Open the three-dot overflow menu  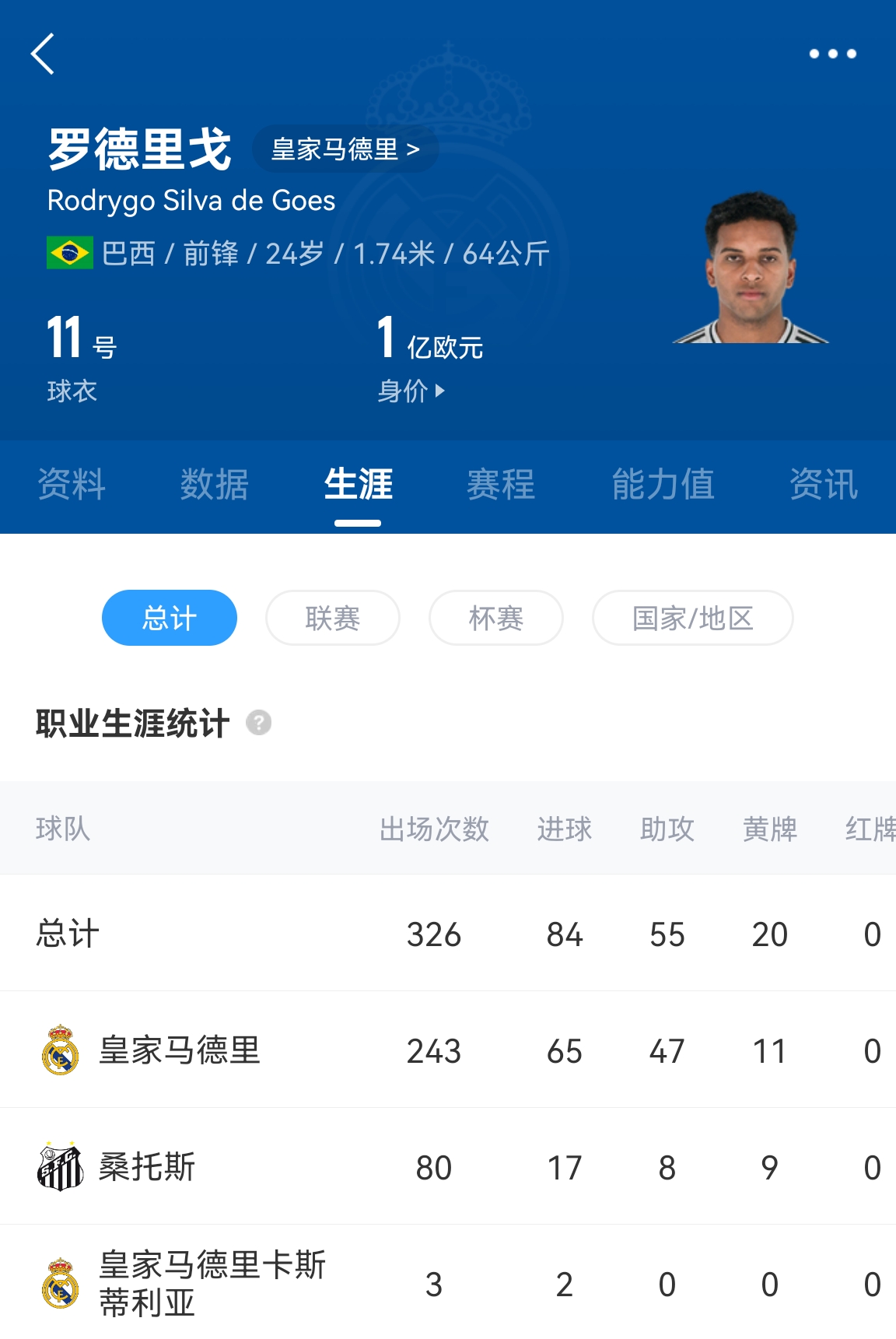pyautogui.click(x=832, y=54)
